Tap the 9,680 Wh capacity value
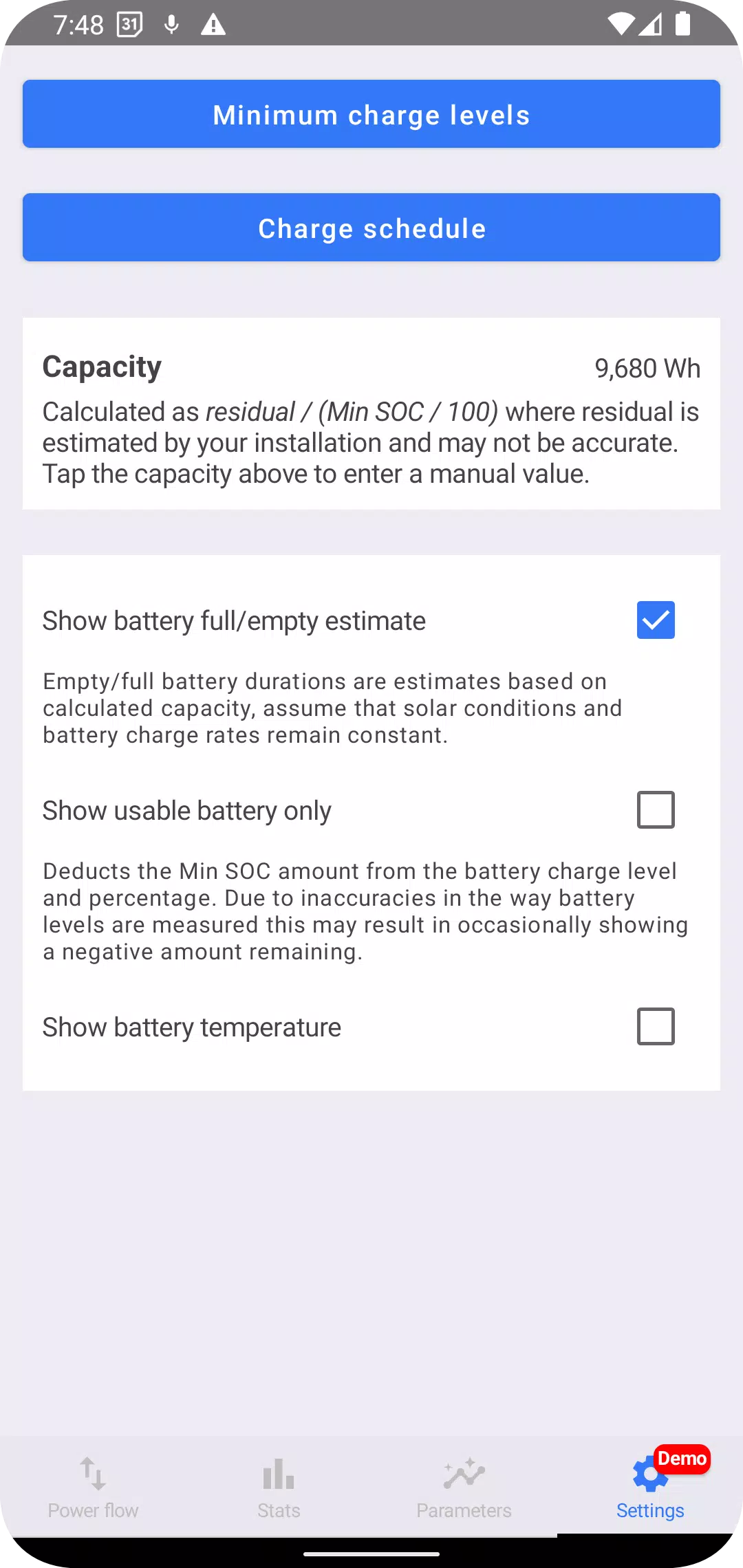The image size is (743, 1568). [x=647, y=369]
